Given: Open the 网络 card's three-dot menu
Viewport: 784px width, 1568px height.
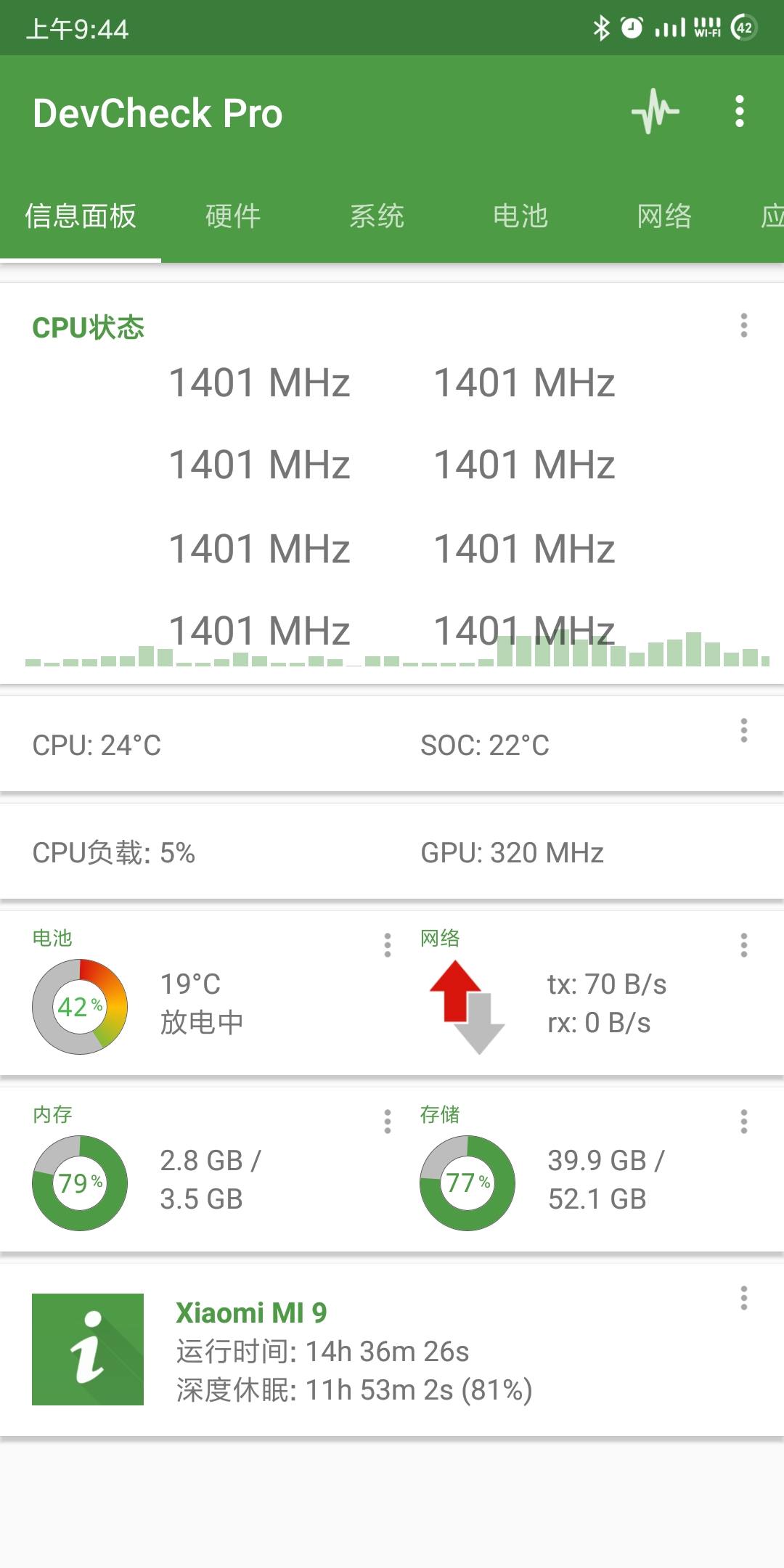Looking at the screenshot, I should tap(744, 945).
